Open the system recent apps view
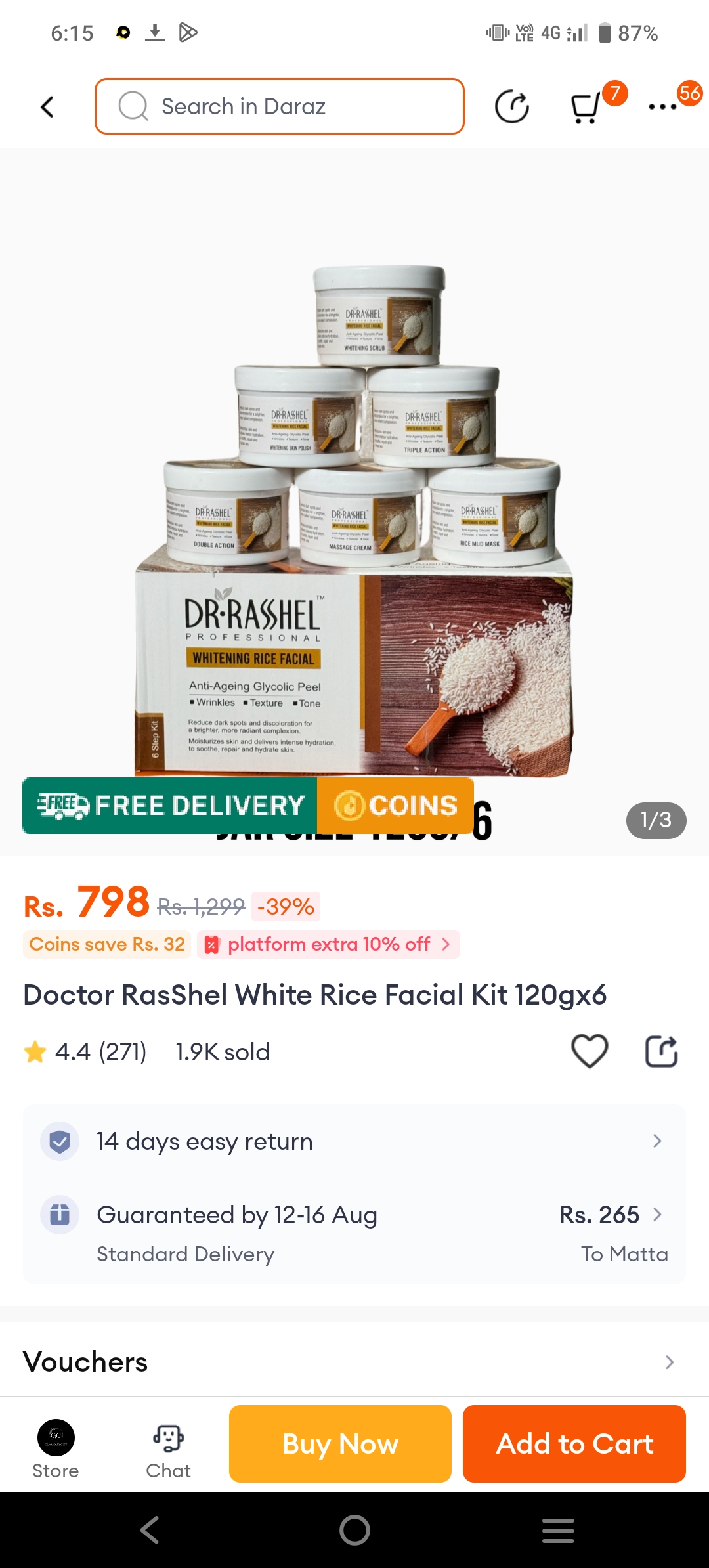709x1568 pixels. coord(558,1531)
